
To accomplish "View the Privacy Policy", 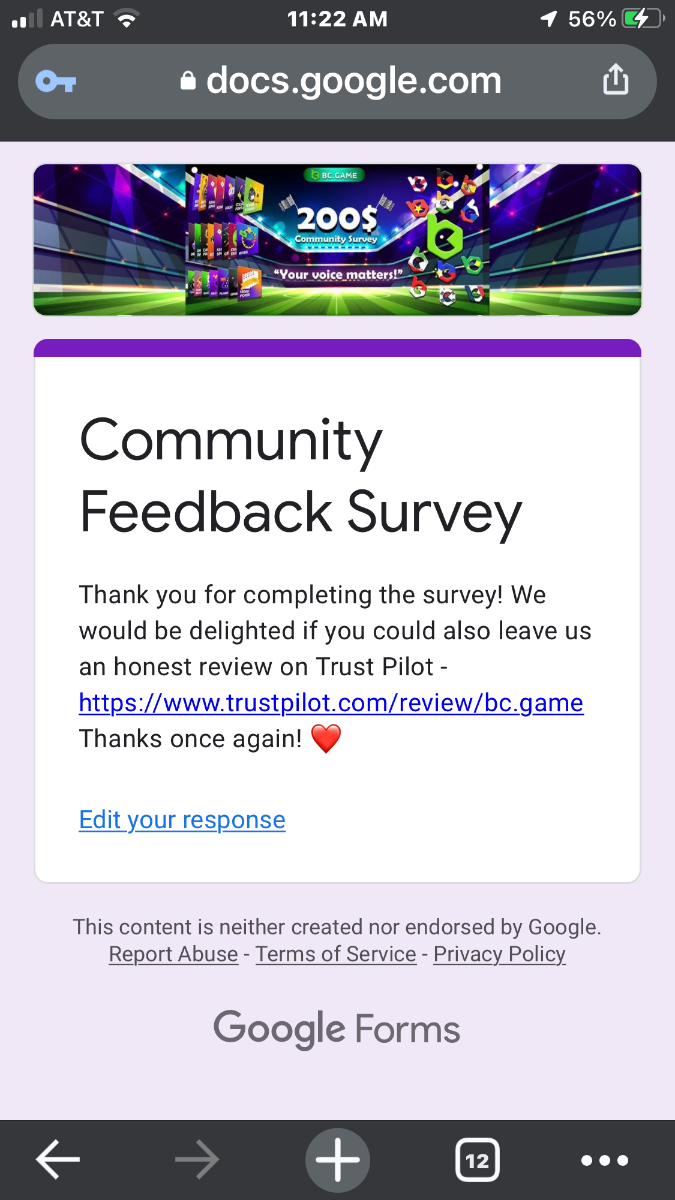I will pyautogui.click(x=499, y=954).
